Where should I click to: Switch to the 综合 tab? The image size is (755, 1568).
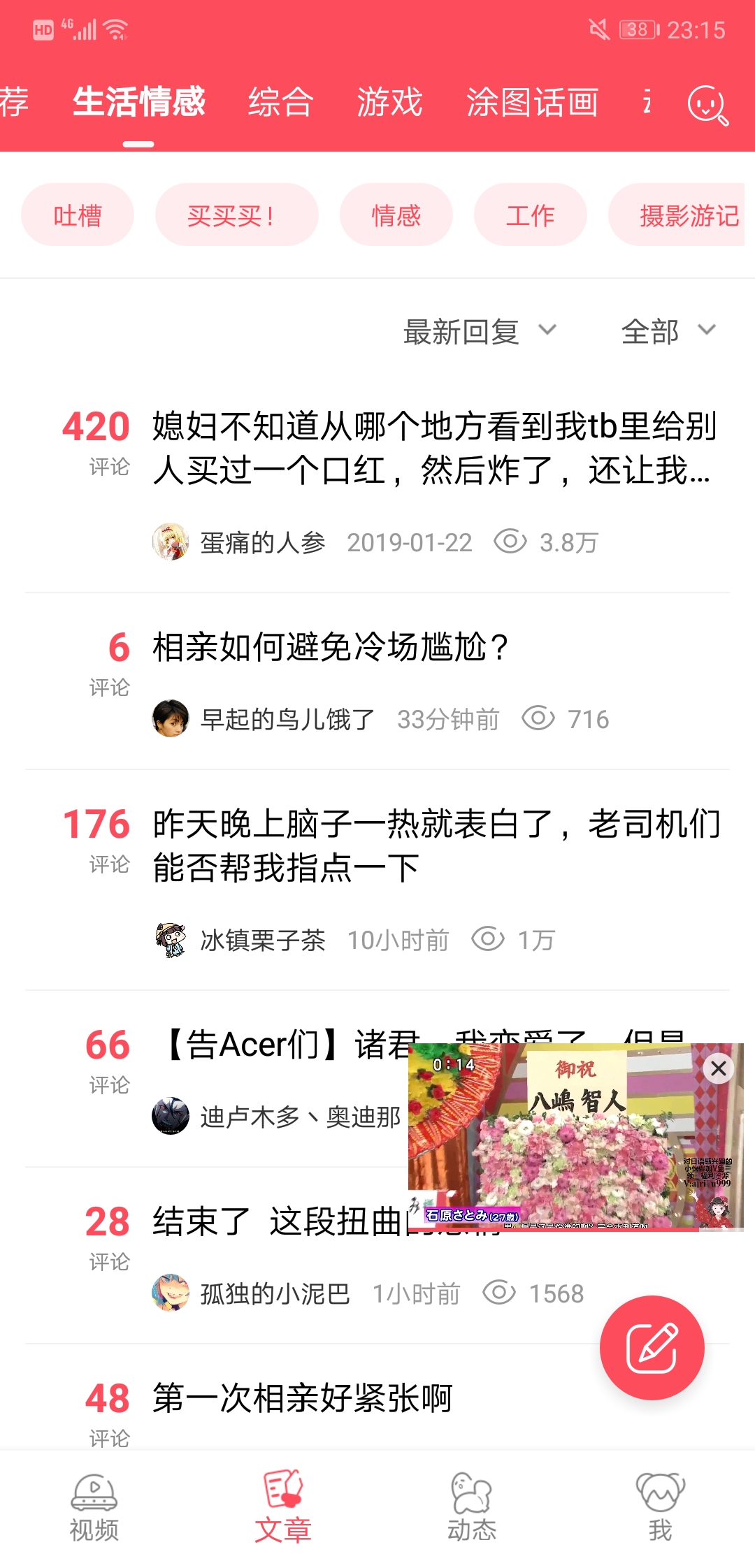coord(280,103)
